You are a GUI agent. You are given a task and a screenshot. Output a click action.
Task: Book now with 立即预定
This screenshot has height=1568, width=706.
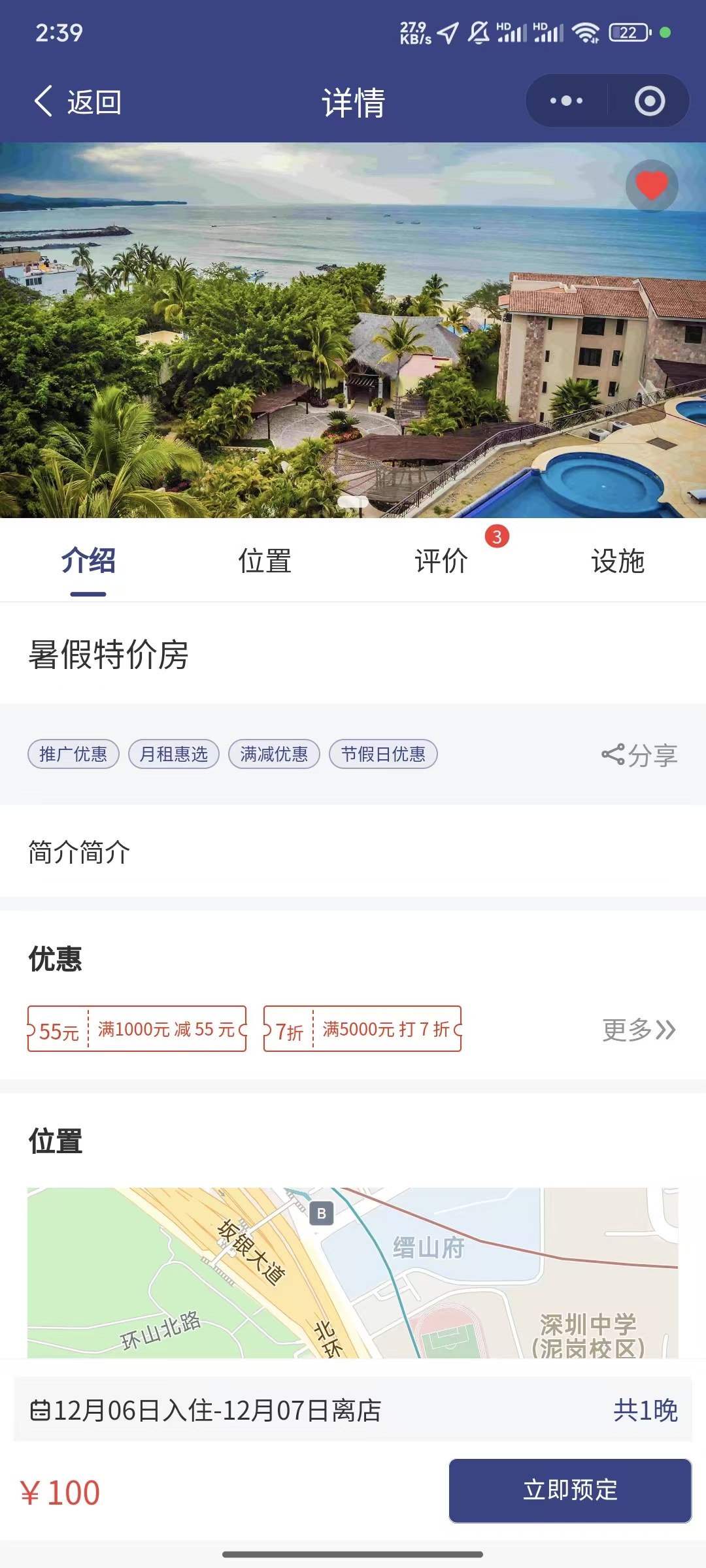[x=570, y=1490]
